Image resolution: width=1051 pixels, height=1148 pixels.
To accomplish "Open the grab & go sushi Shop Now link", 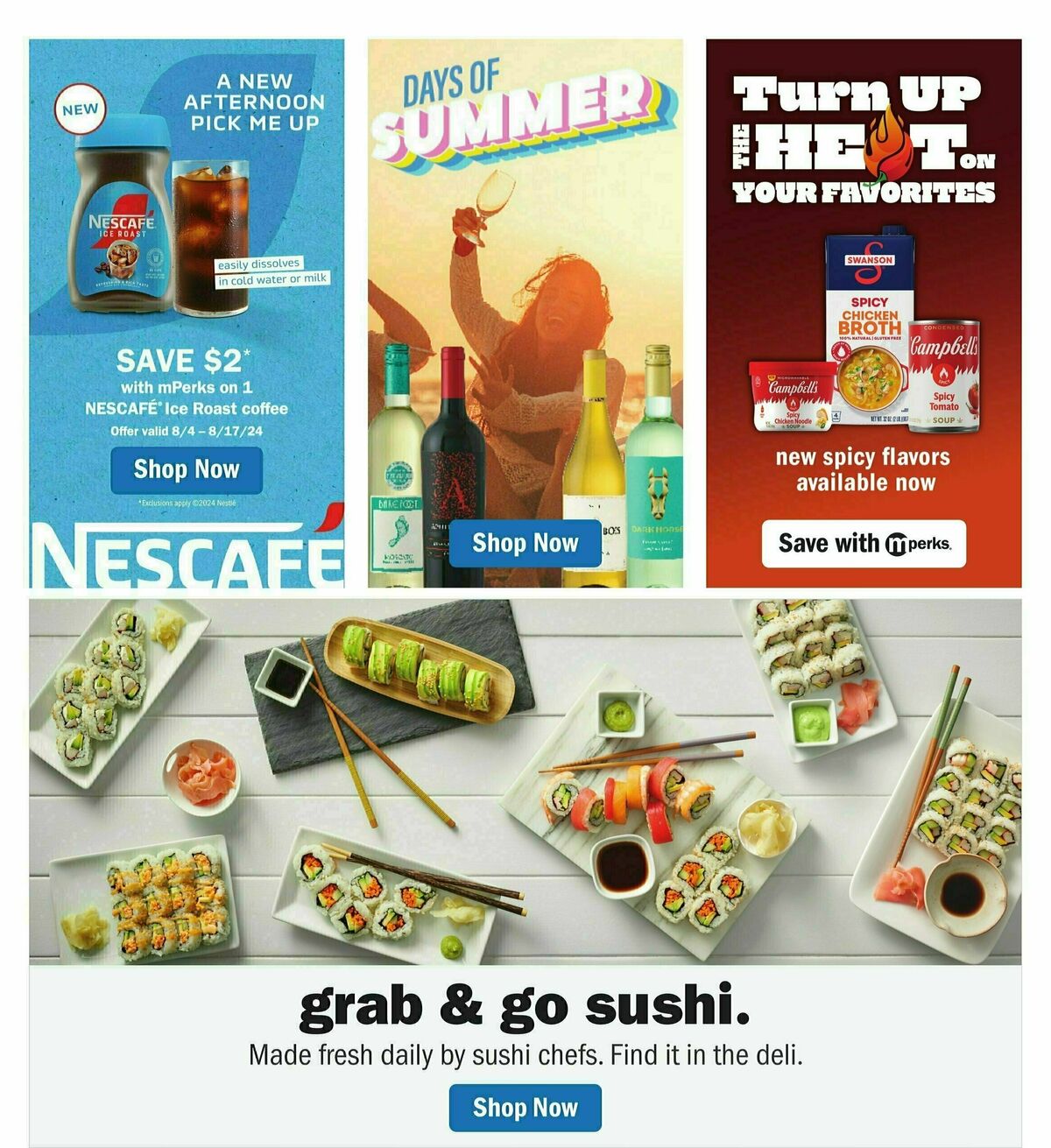I will point(525,1106).
